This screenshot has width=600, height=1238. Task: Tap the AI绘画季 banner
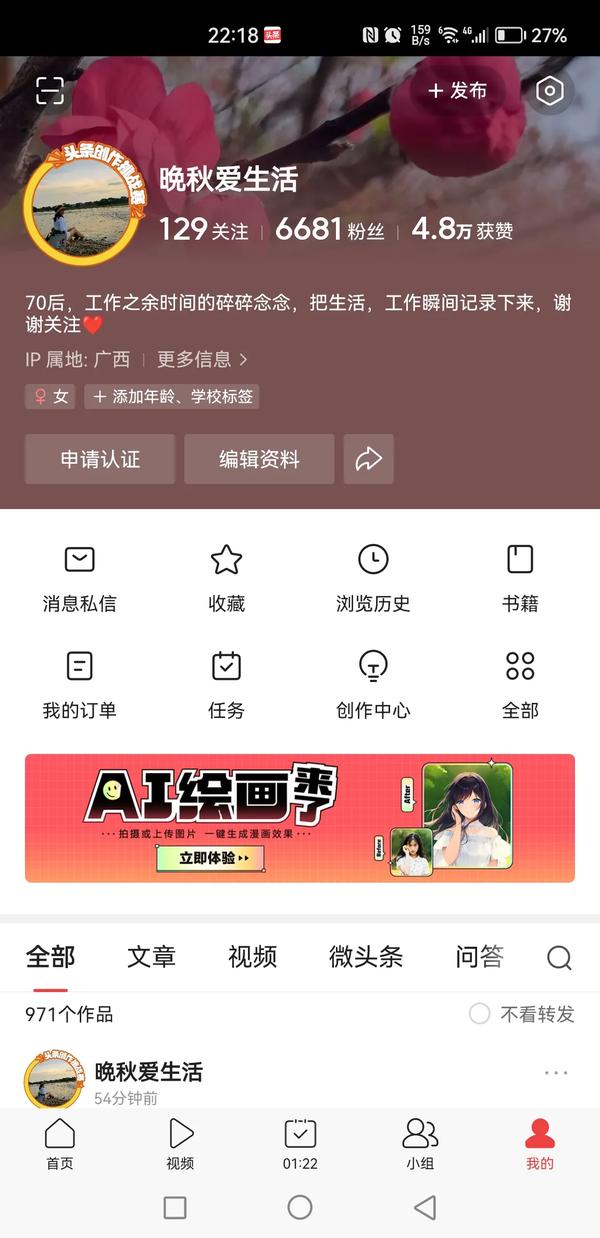(300, 818)
